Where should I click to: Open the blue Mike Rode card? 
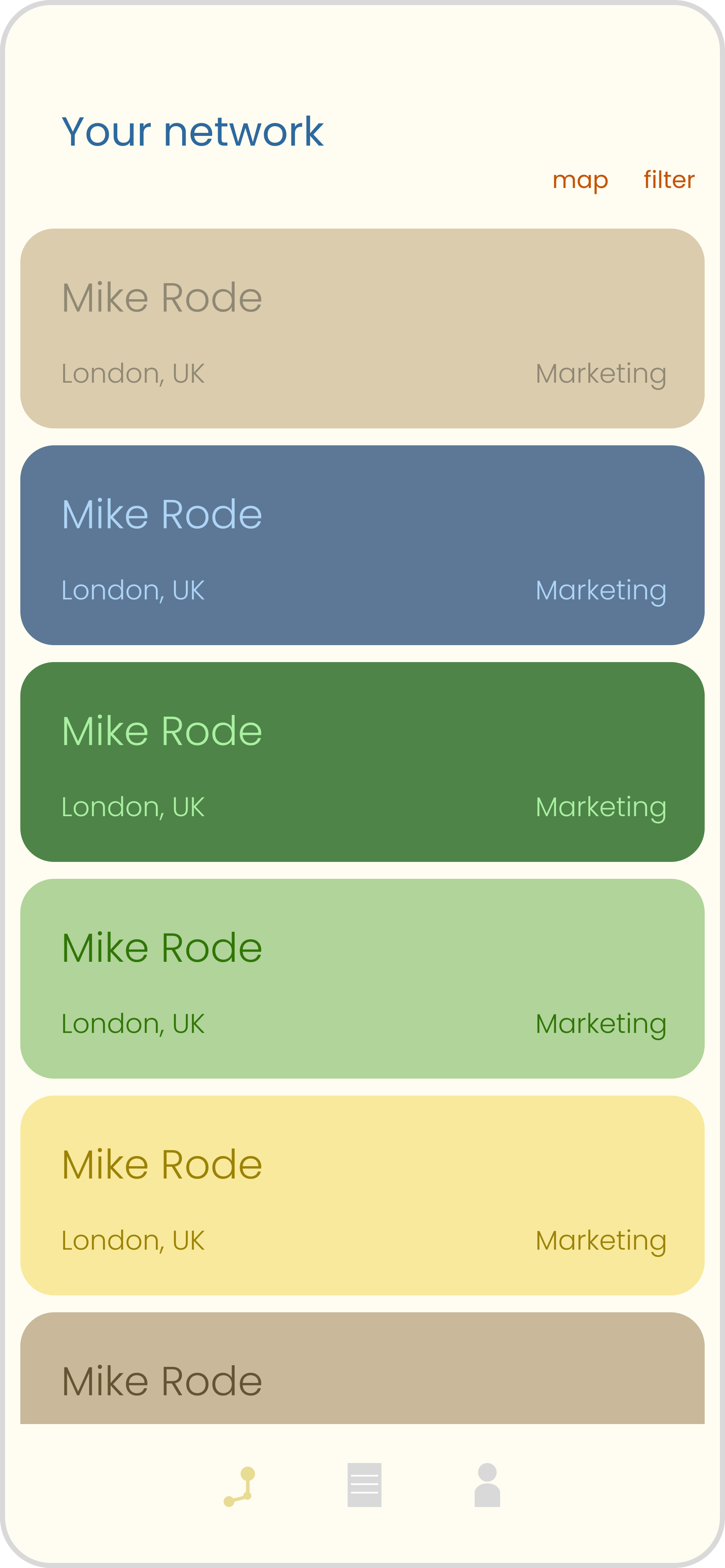362,545
